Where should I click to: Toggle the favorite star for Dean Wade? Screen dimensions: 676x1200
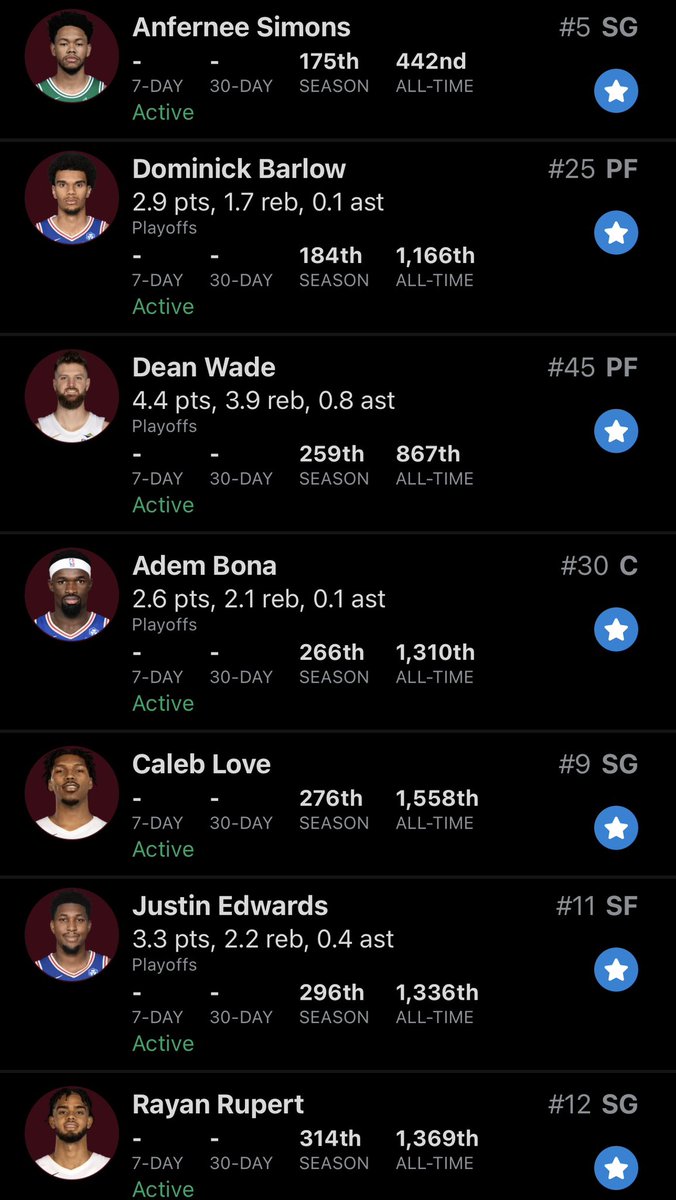click(x=616, y=431)
